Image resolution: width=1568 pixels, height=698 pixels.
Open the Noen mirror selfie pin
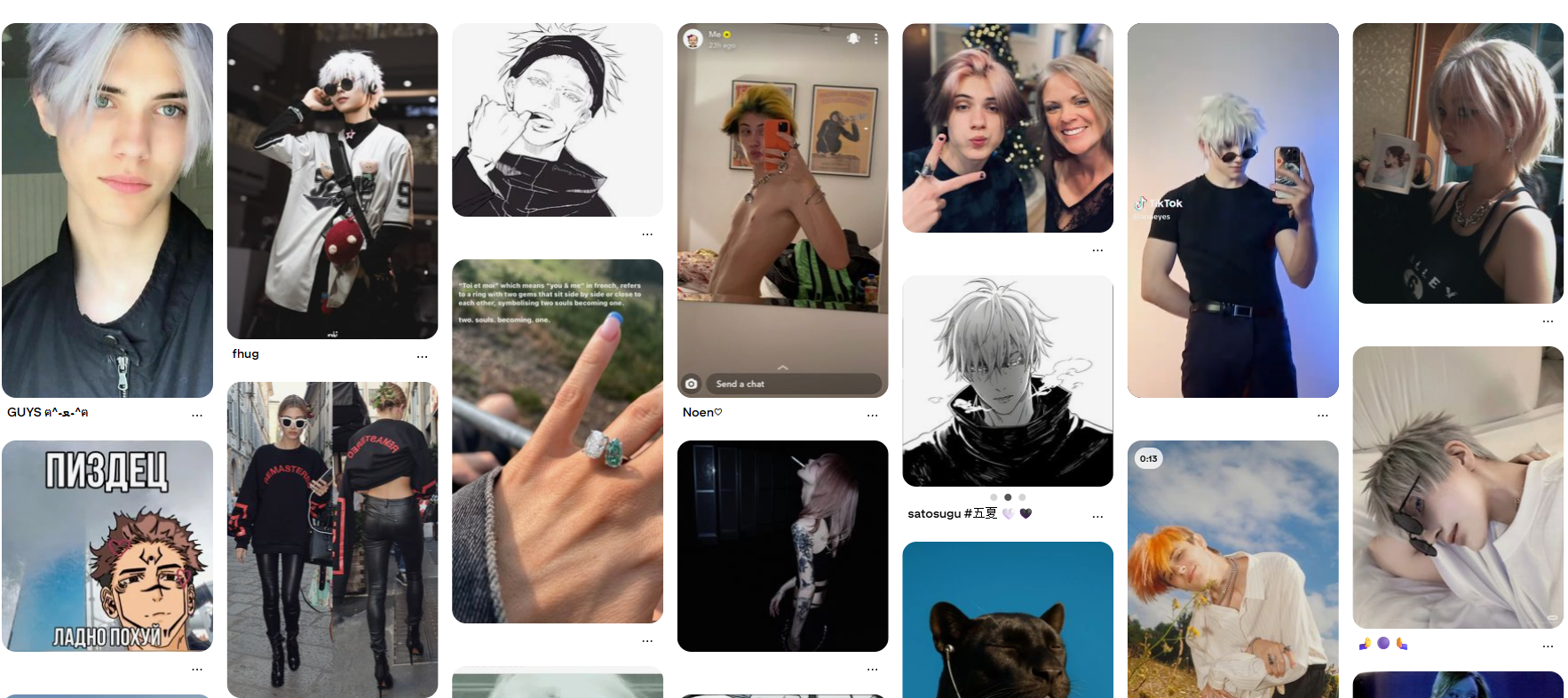click(782, 210)
